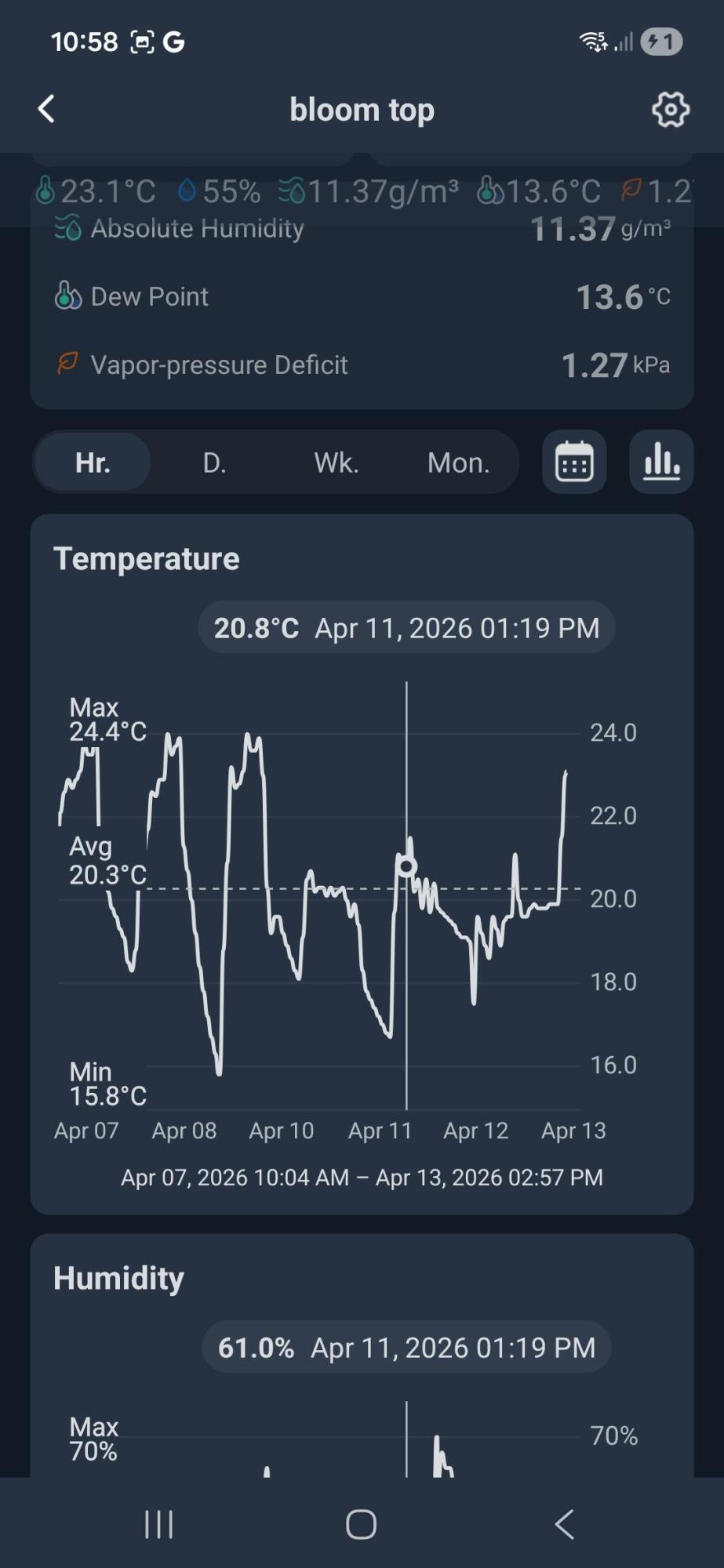Go to the phone home screen
This screenshot has height=1568, width=724.
pos(362,1524)
